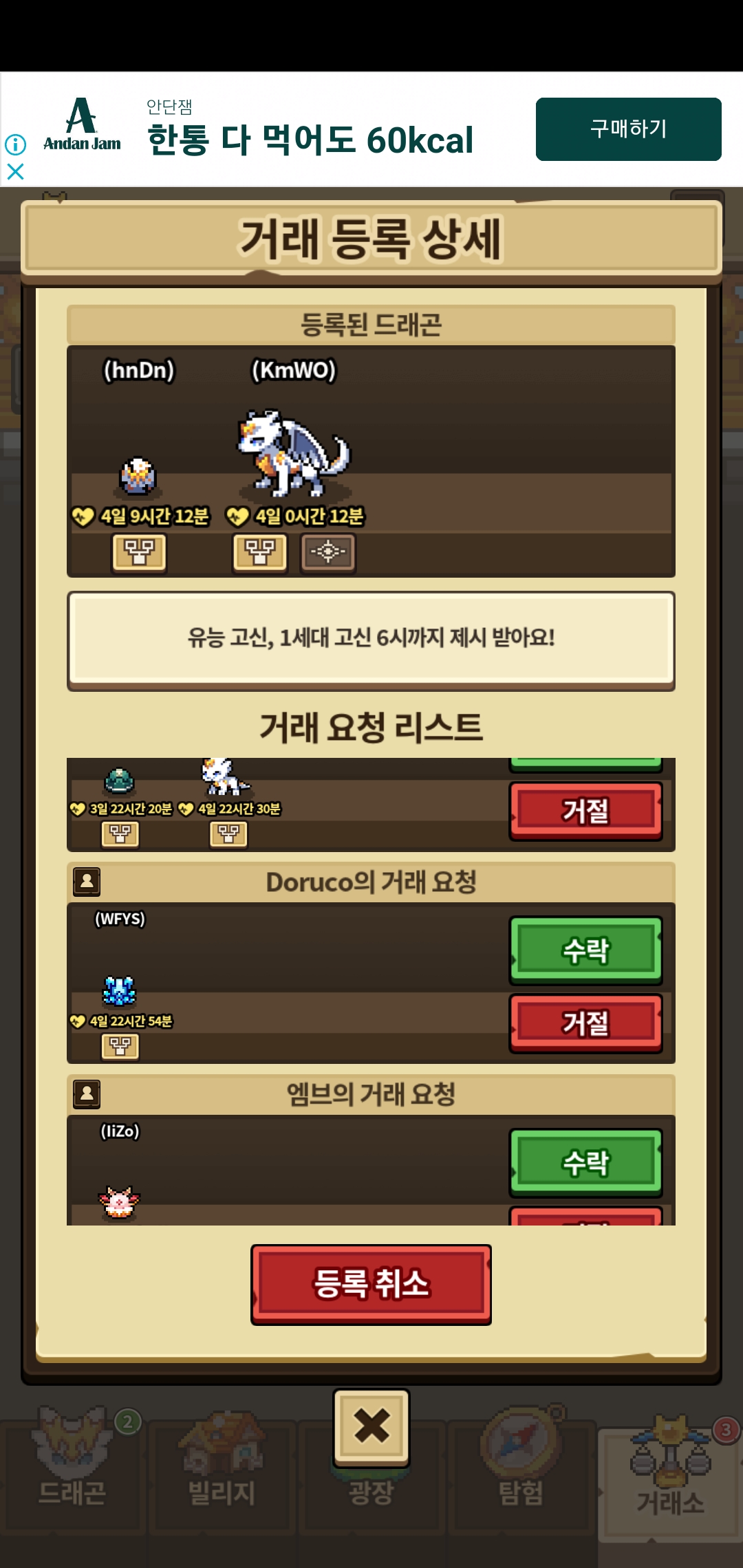
Task: Accept 엠브's trade request with 수락
Action: [585, 1163]
